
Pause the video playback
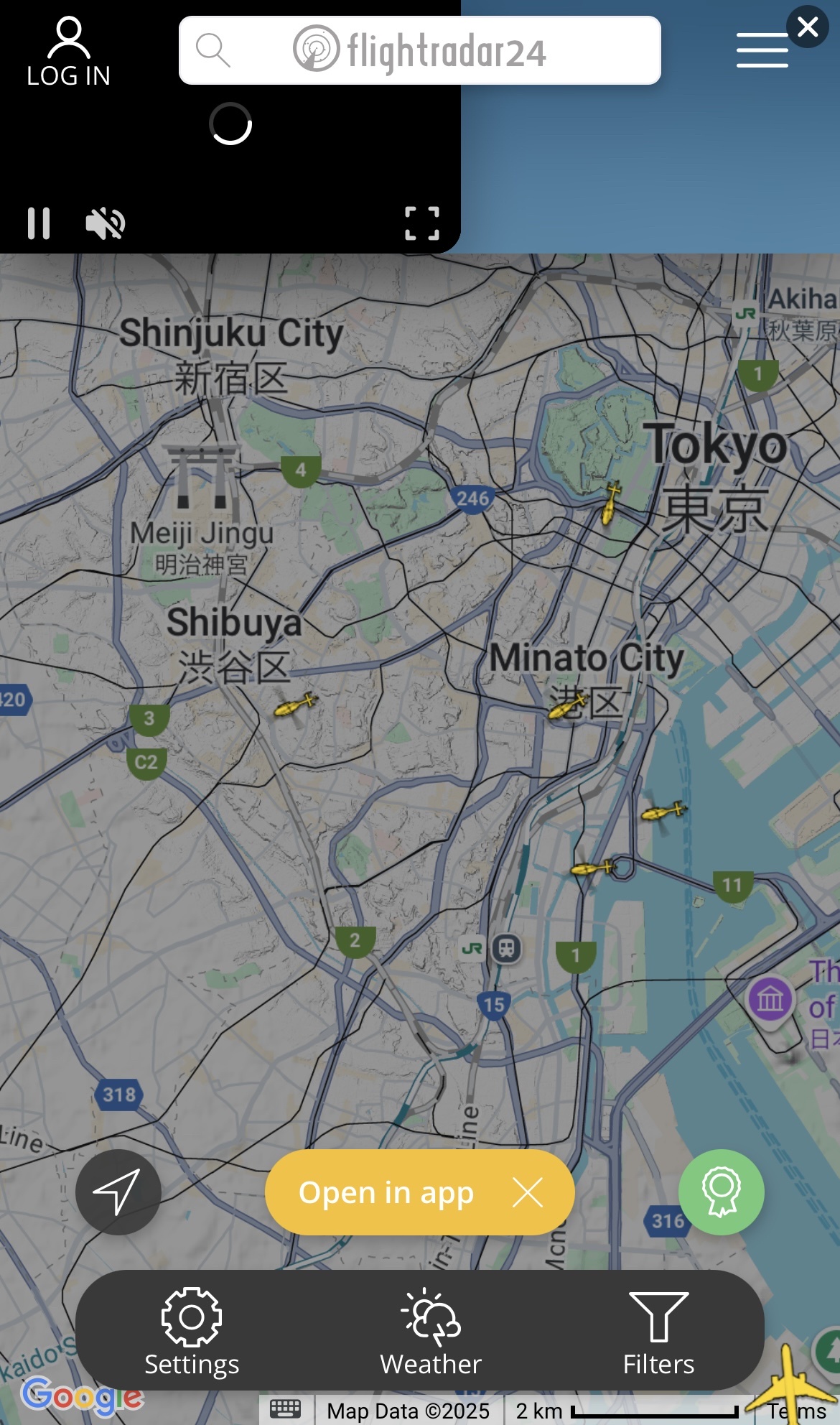pyautogui.click(x=39, y=223)
